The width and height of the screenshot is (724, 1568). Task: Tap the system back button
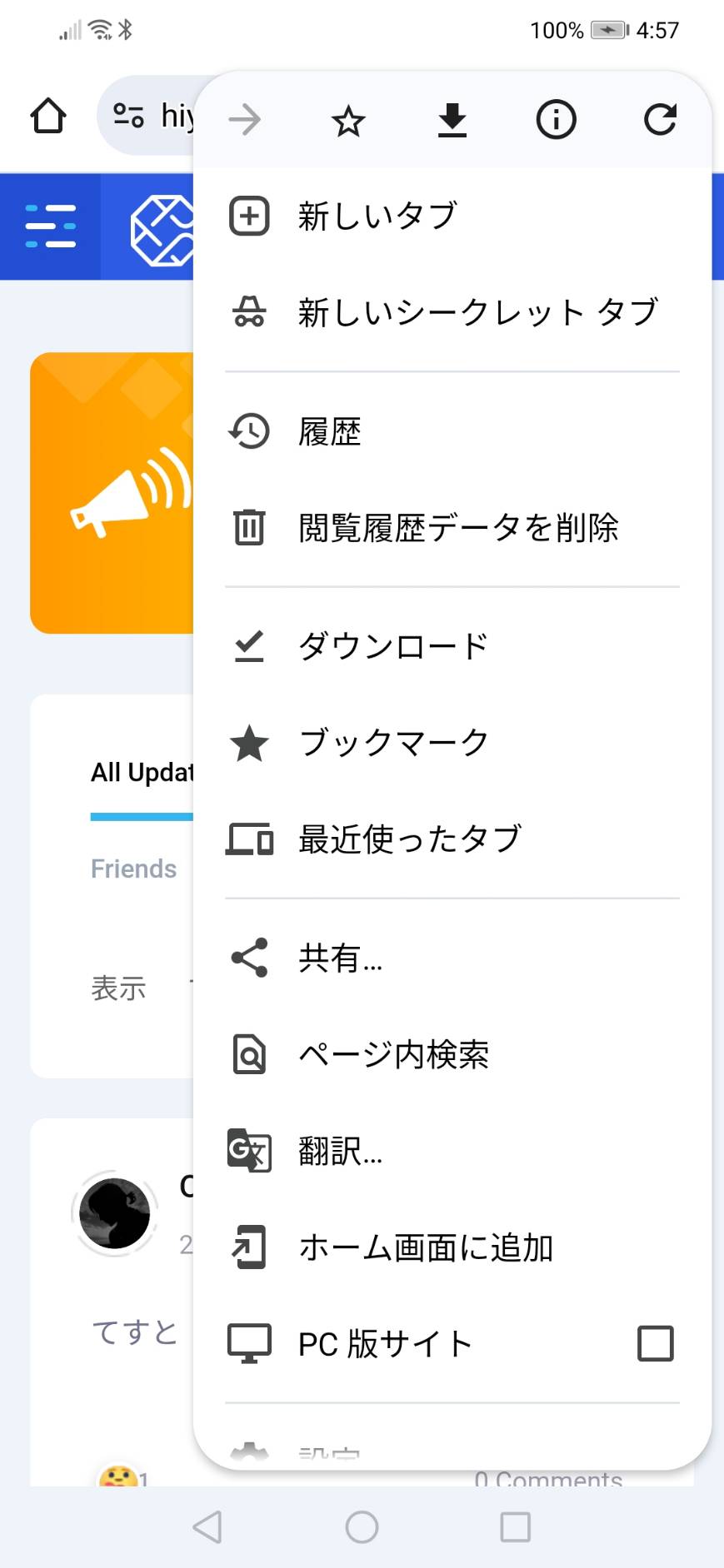pyautogui.click(x=207, y=1527)
